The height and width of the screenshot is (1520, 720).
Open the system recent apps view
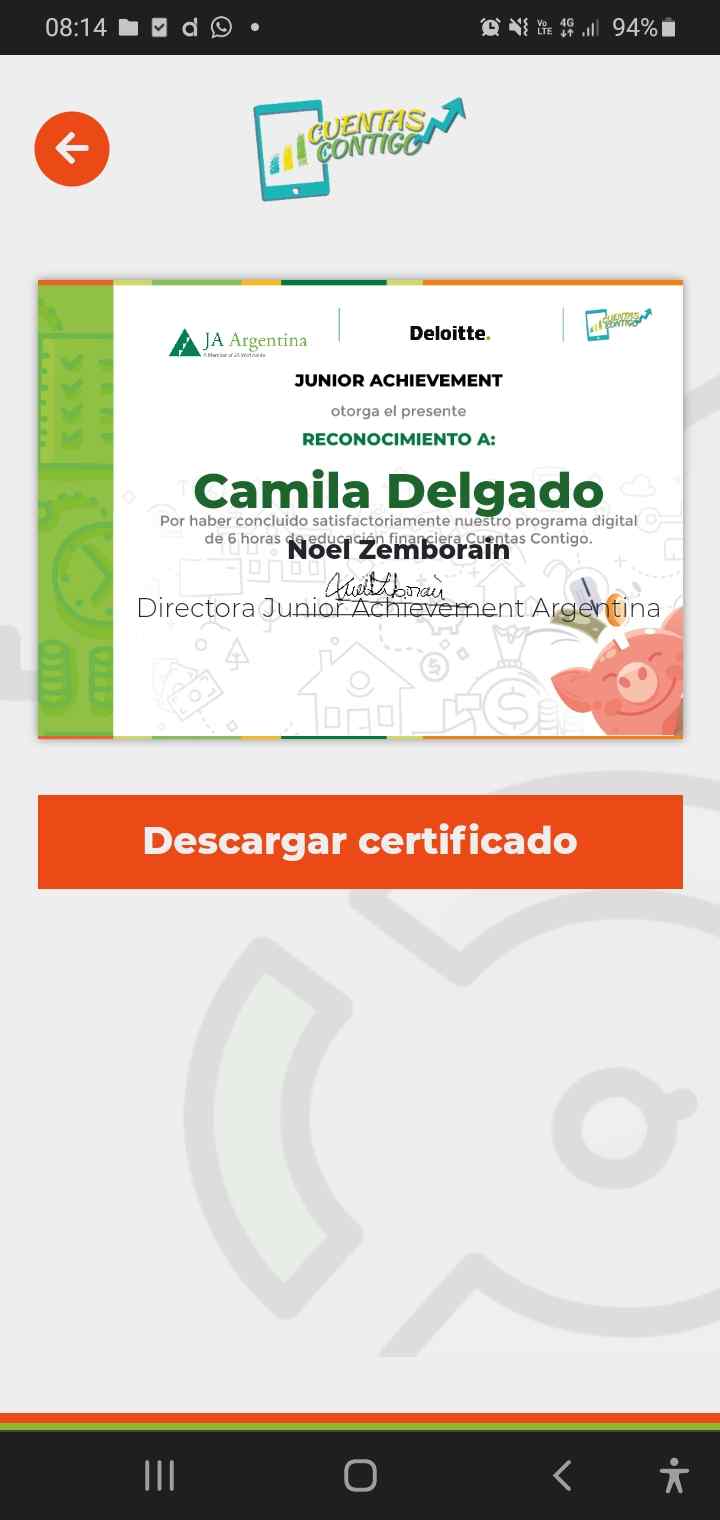point(159,1475)
